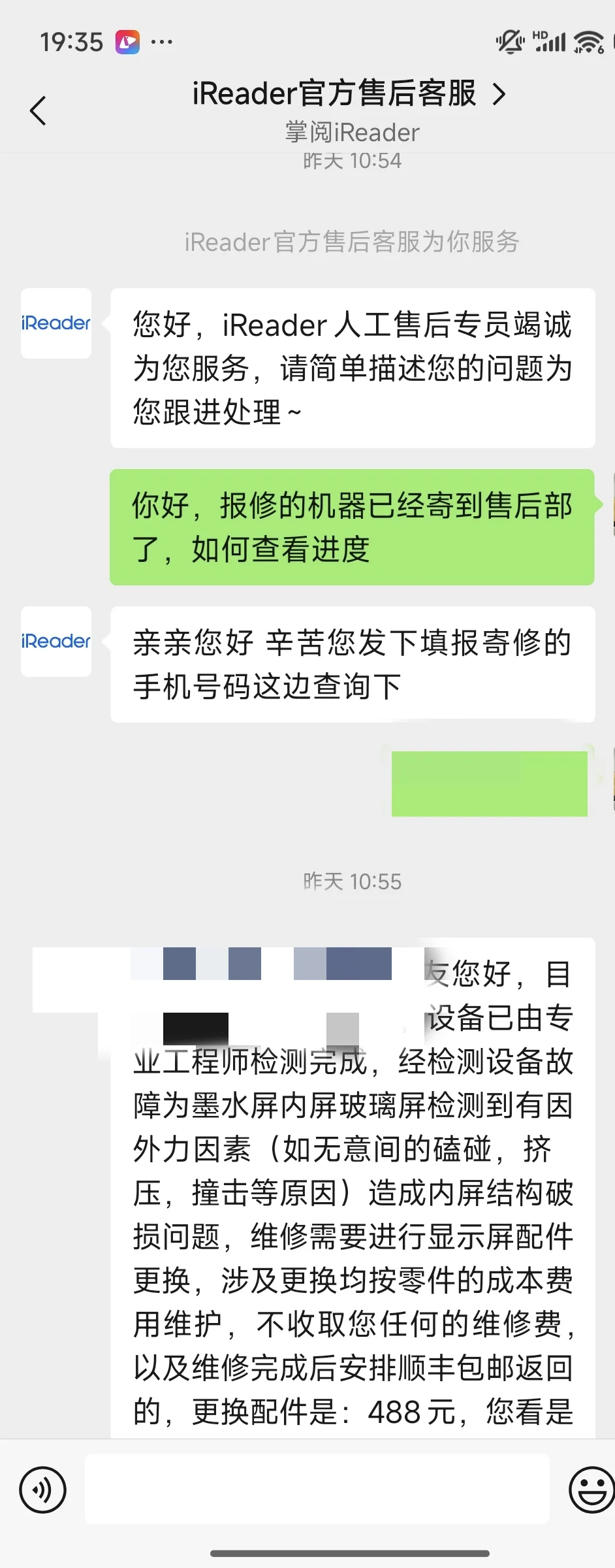Image resolution: width=615 pixels, height=1568 pixels.
Task: Open iReader avatar beside greeting message
Action: 56,323
